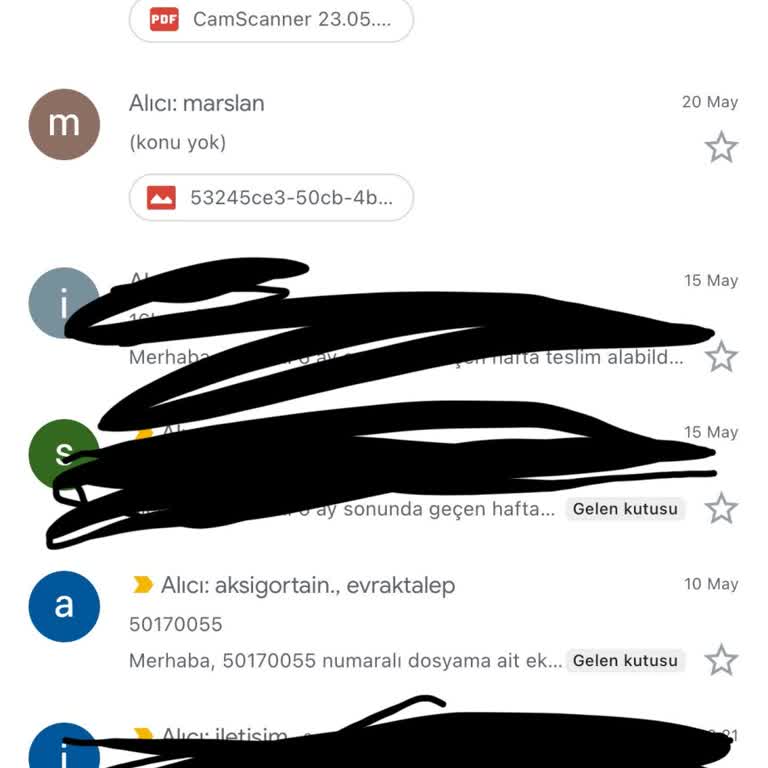Tap the blue a sender avatar

(64, 606)
